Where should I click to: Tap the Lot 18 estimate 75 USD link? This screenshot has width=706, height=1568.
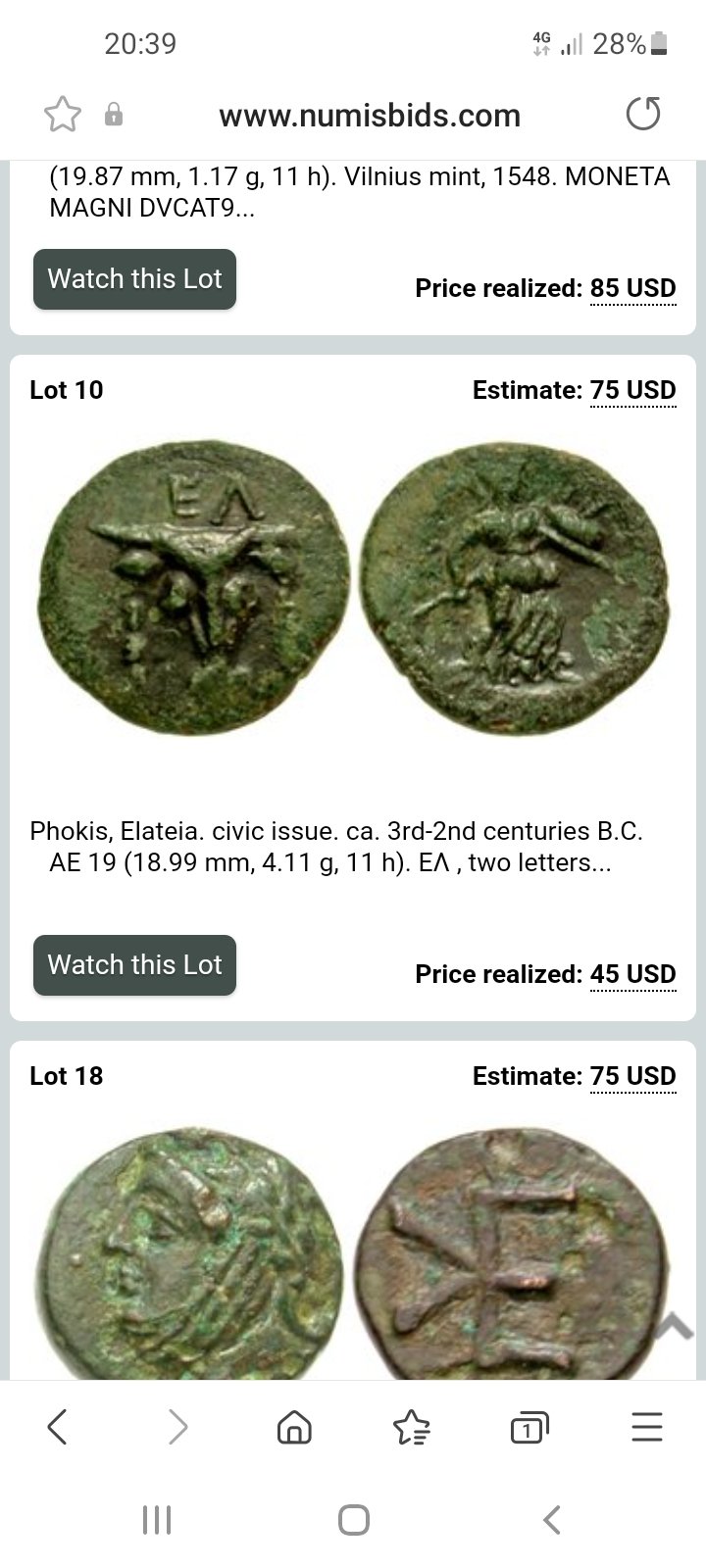pyautogui.click(x=632, y=1076)
